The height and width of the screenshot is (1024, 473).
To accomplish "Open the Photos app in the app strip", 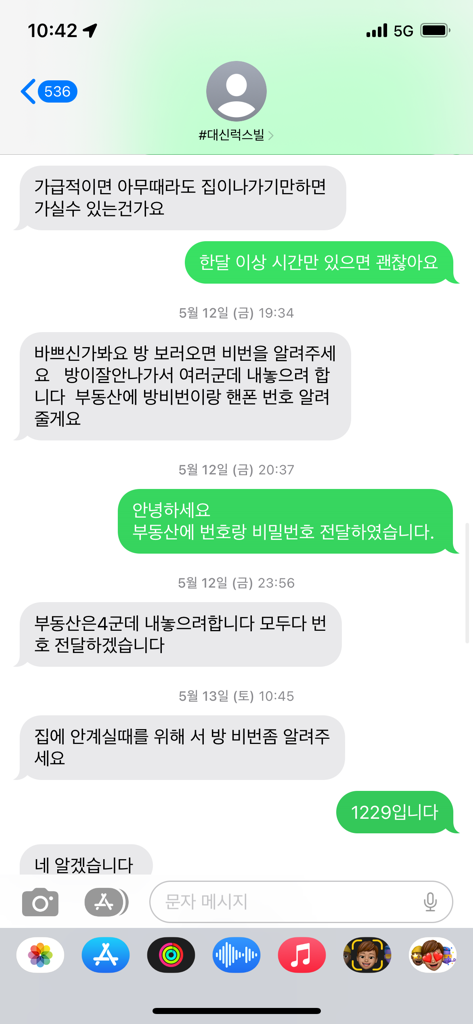I will [41, 955].
